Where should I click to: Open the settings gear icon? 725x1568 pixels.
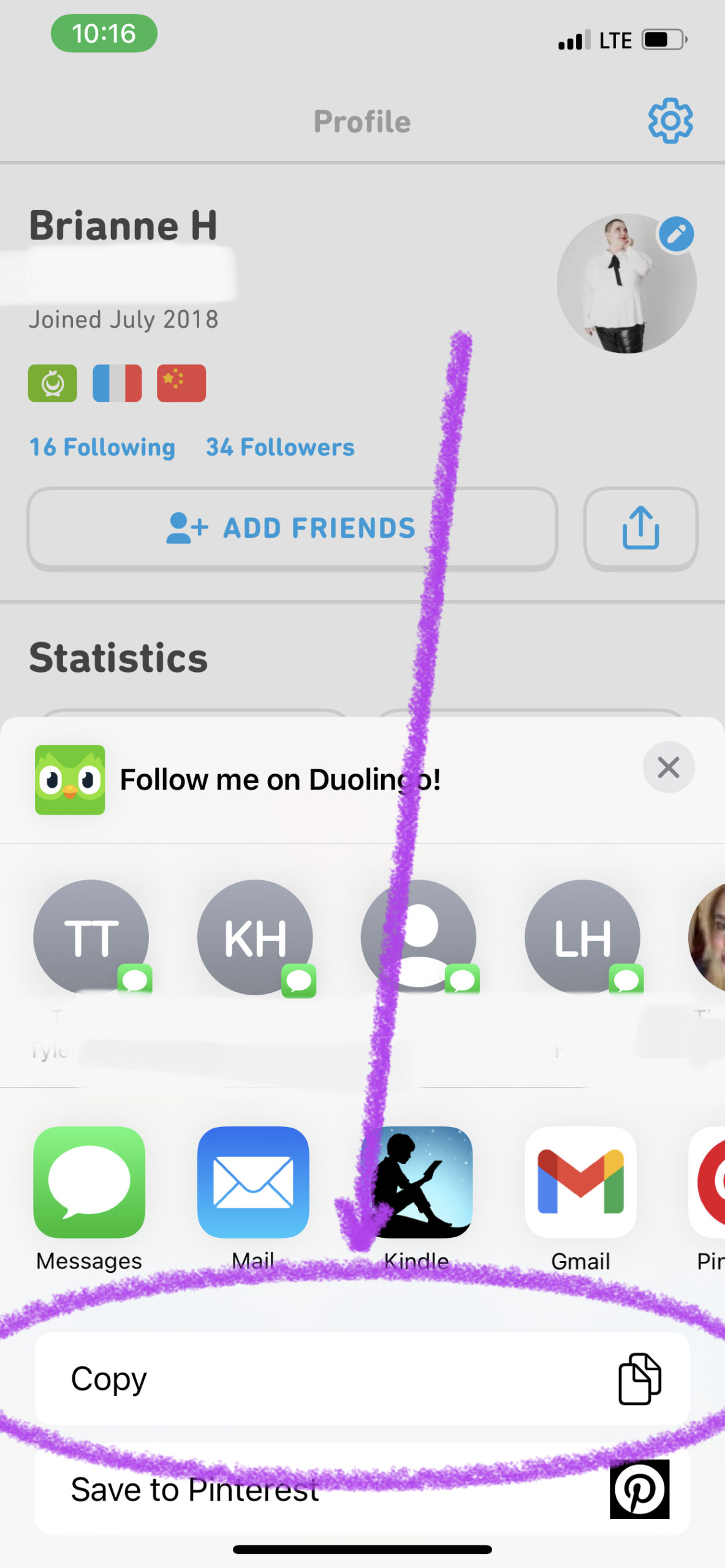click(x=669, y=121)
